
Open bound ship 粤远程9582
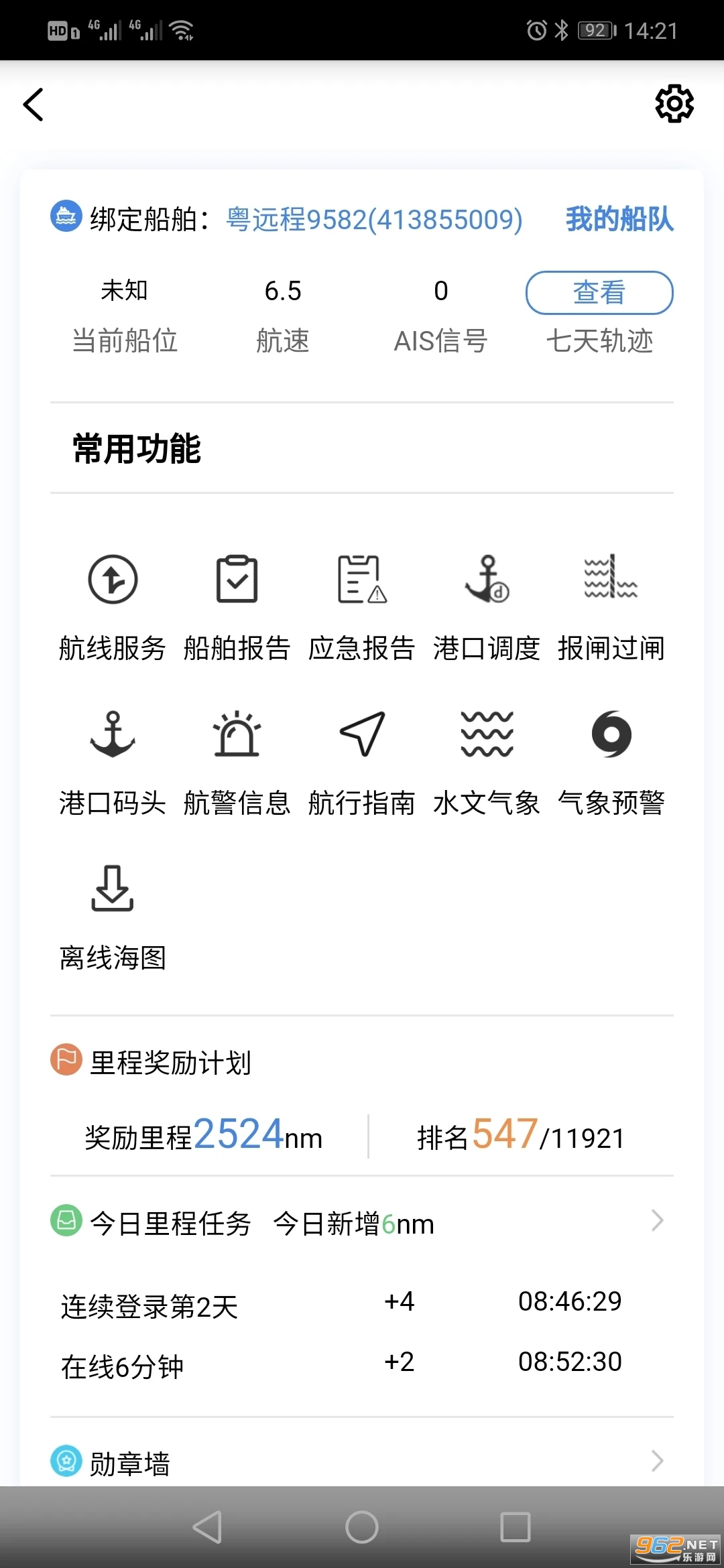pos(374,220)
